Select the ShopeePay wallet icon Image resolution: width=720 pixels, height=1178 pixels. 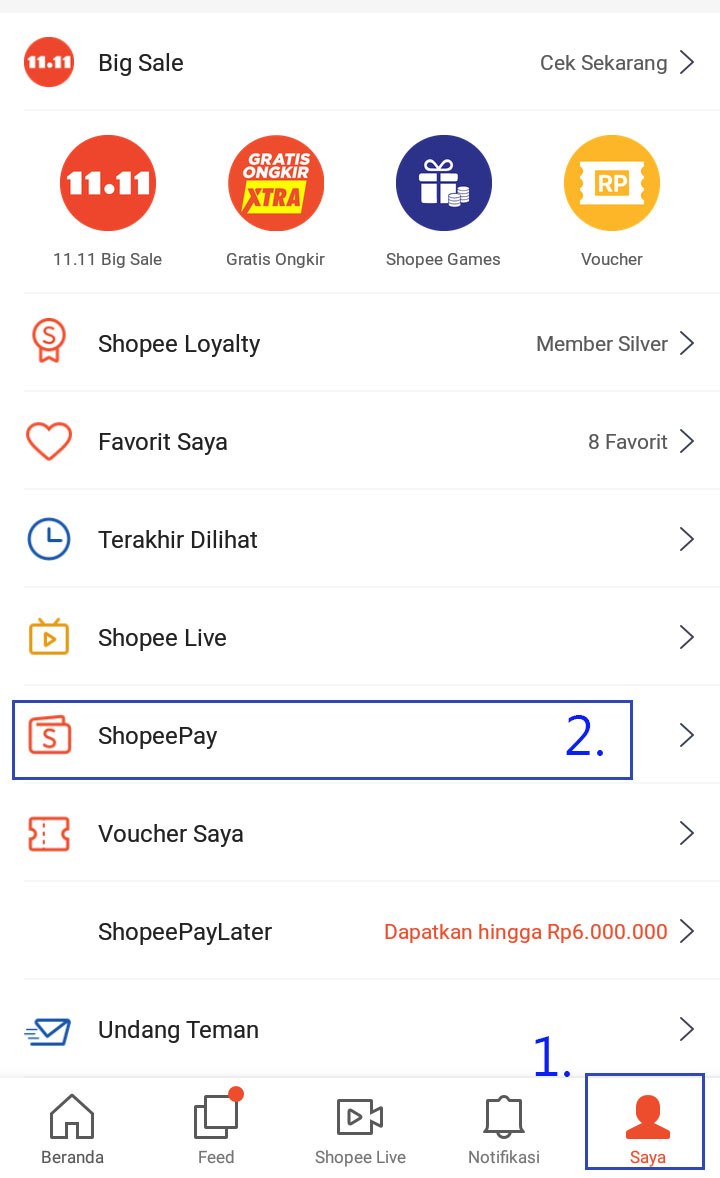pyautogui.click(x=48, y=735)
